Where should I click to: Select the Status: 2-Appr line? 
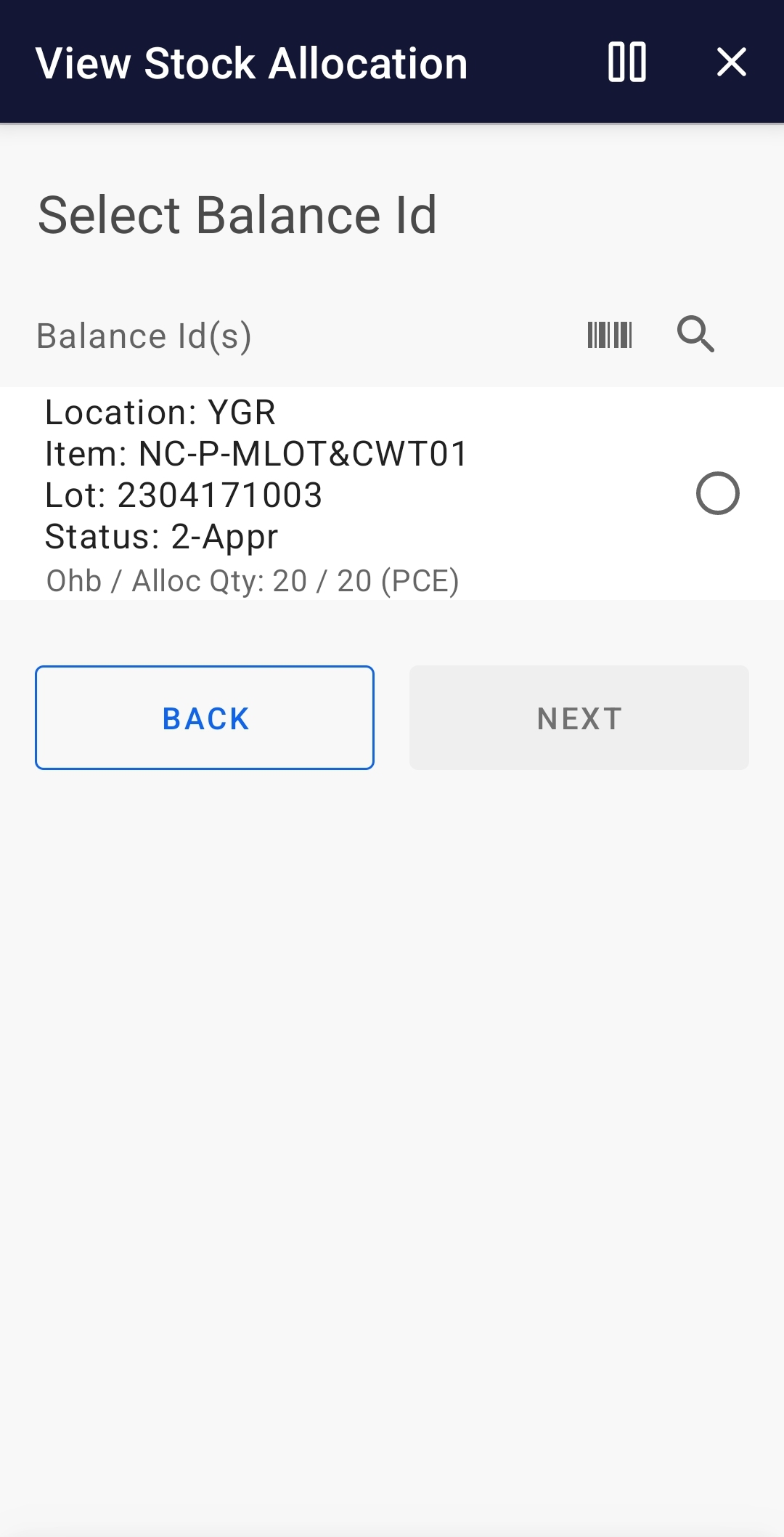click(161, 537)
